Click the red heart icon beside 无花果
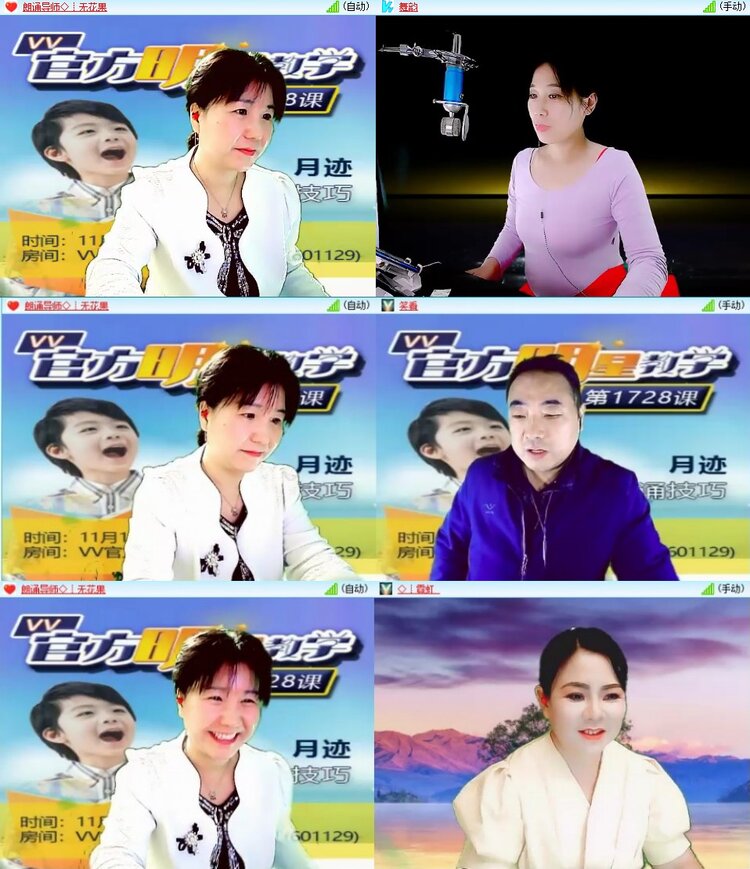This screenshot has height=869, width=750. [8, 7]
